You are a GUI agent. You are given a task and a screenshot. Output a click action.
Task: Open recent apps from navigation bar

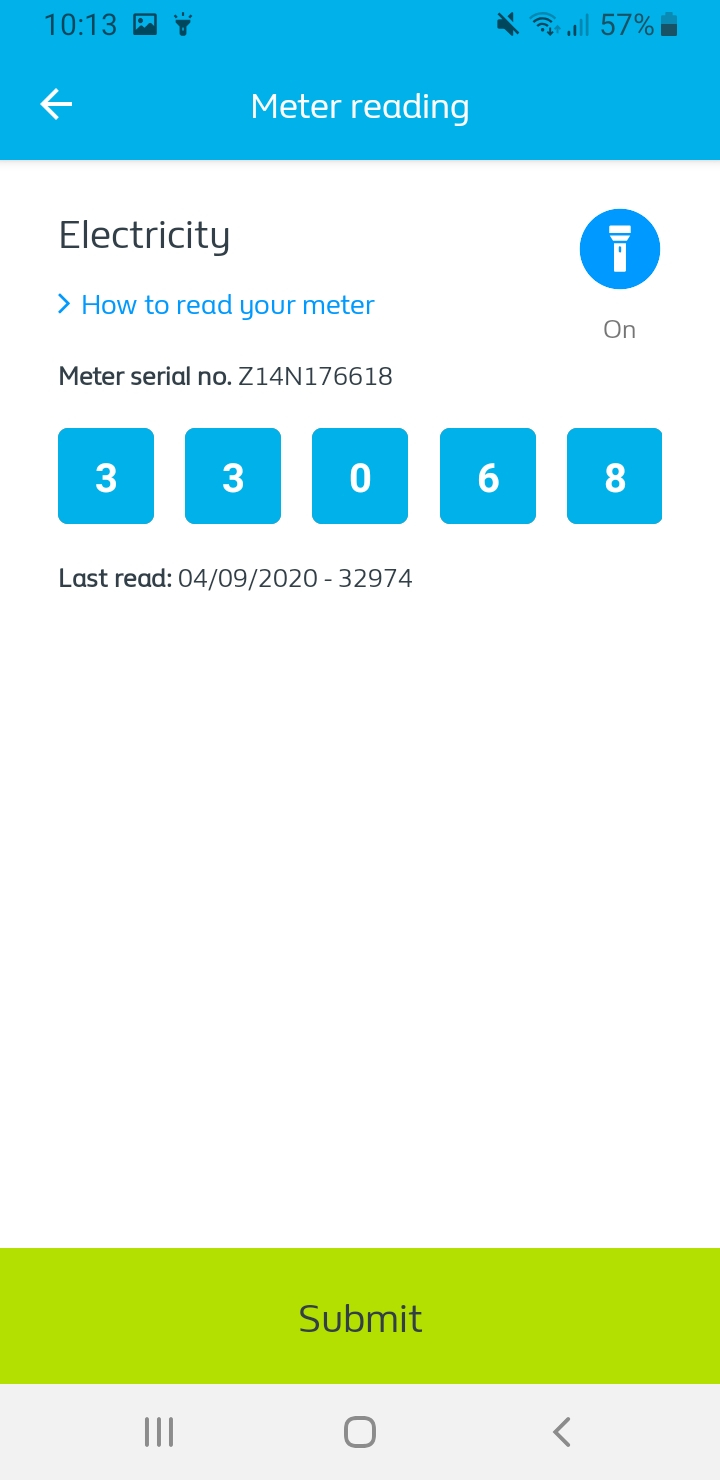tap(159, 1432)
